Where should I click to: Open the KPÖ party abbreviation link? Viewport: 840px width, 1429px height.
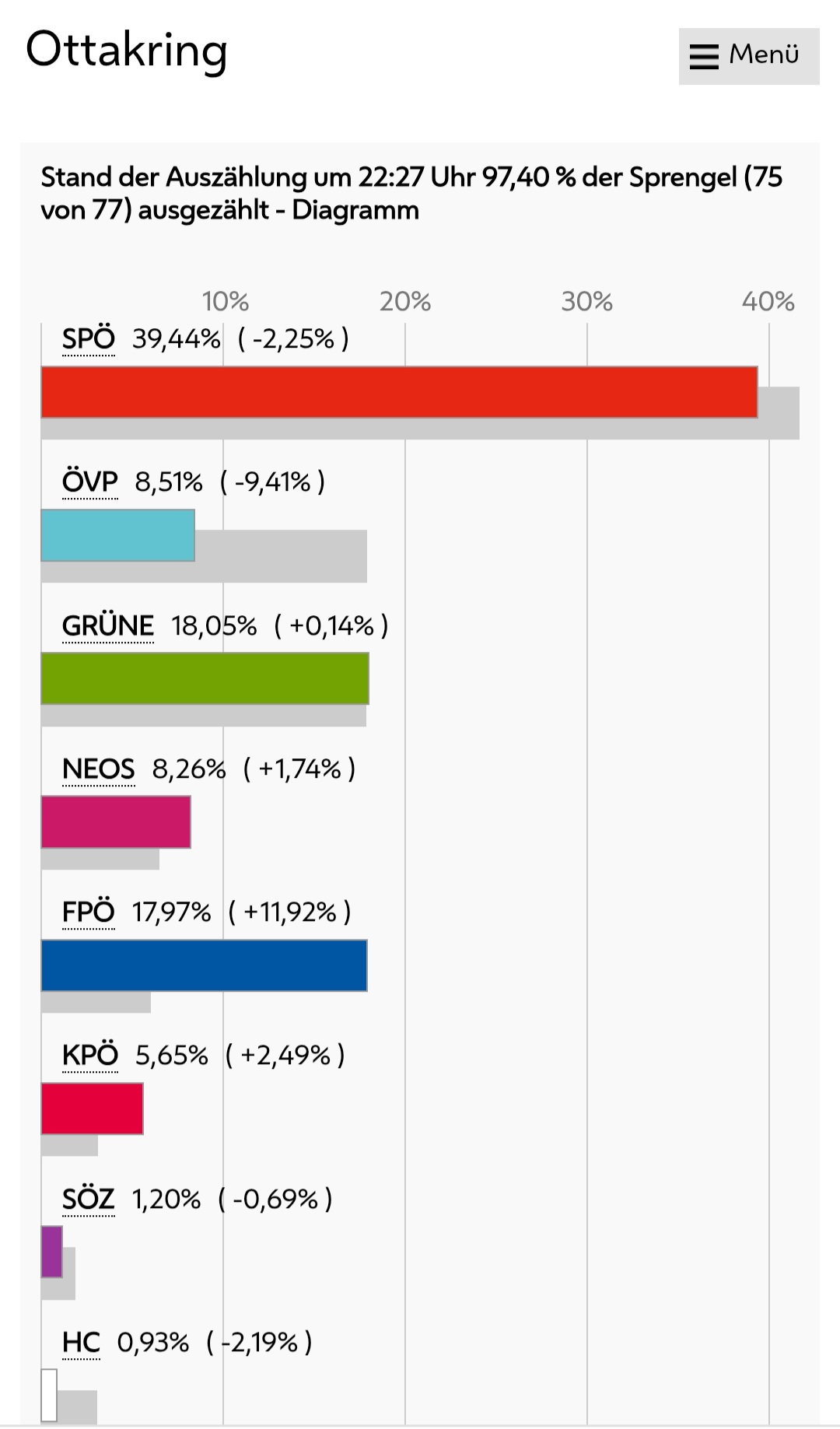tap(90, 1055)
